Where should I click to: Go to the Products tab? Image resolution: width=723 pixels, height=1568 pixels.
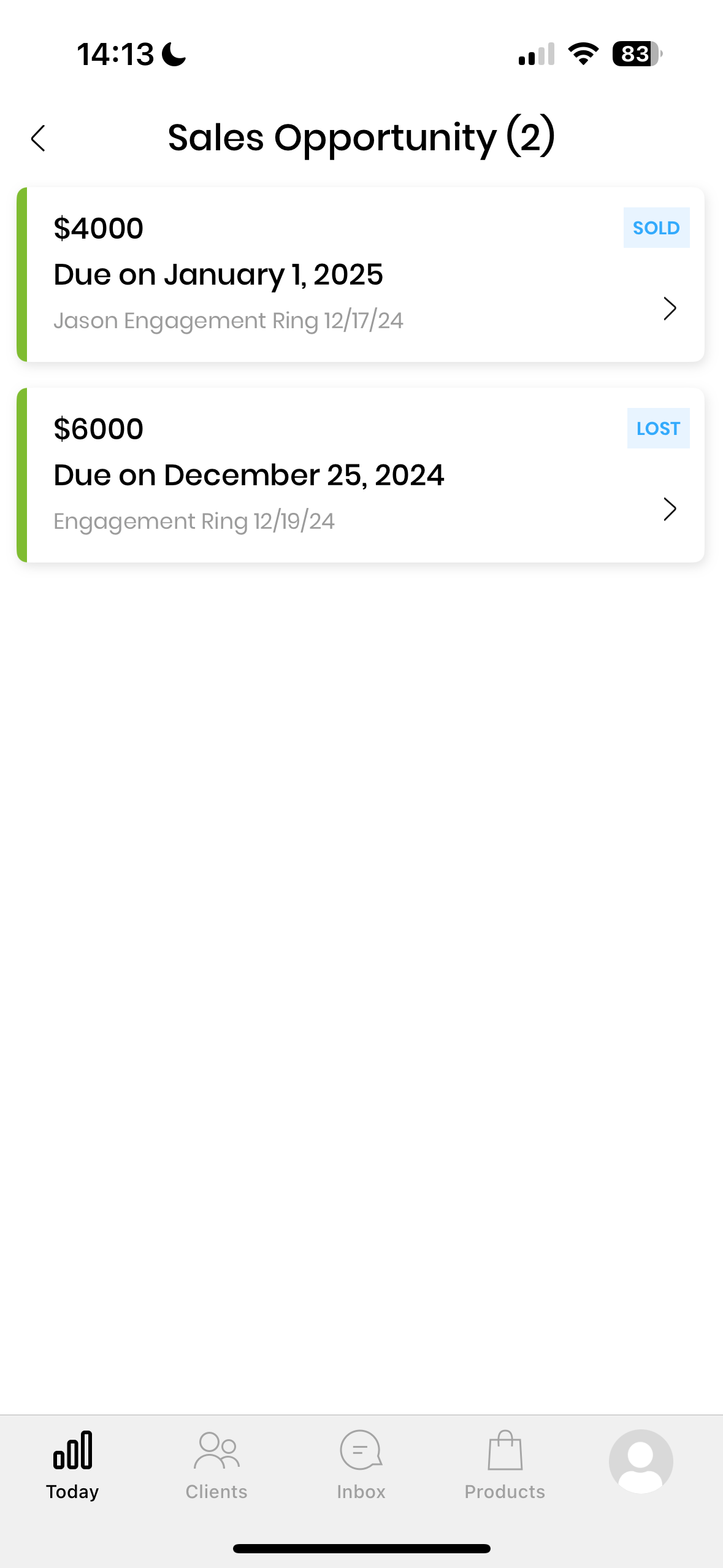tap(505, 1465)
